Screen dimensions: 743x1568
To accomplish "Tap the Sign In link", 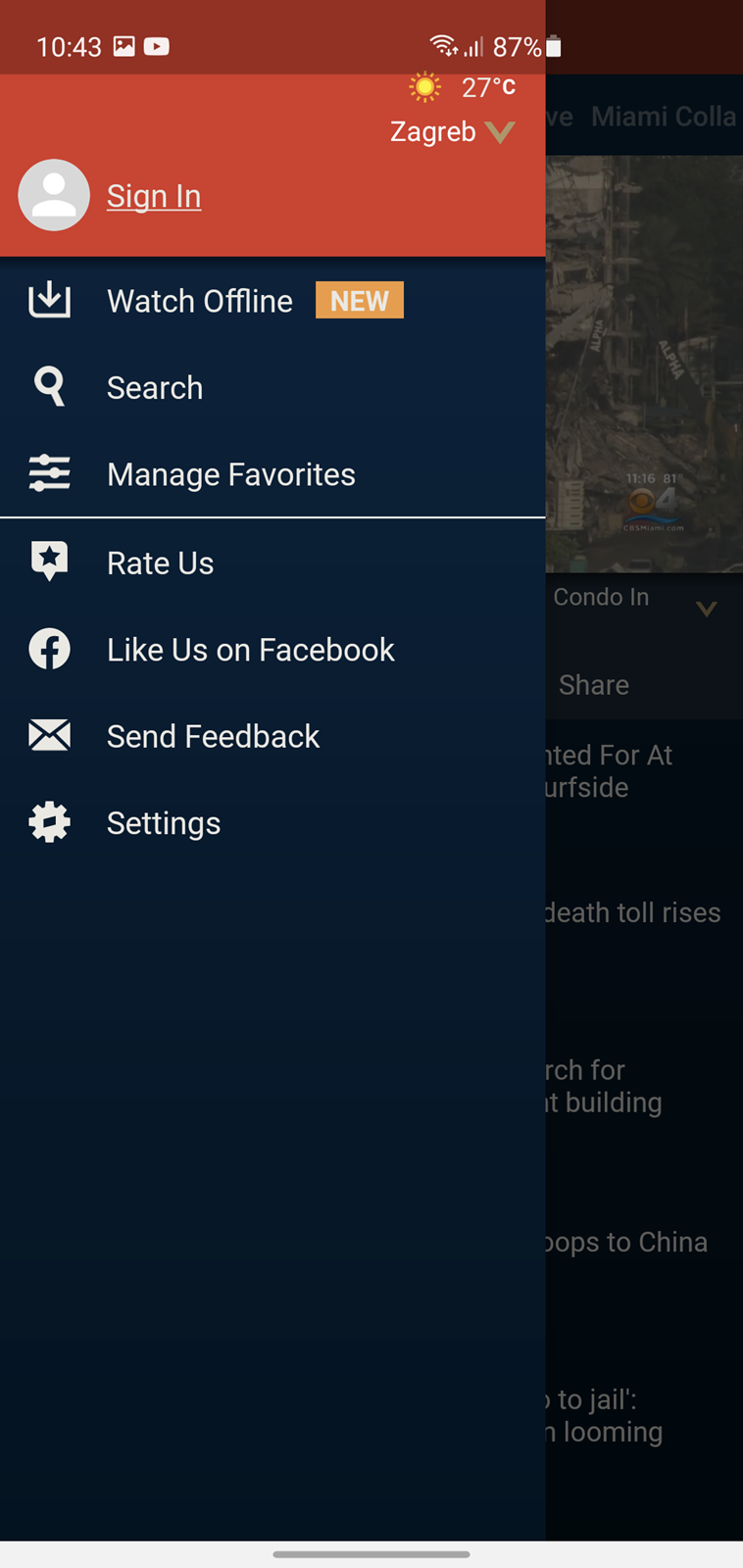I will click(x=154, y=196).
